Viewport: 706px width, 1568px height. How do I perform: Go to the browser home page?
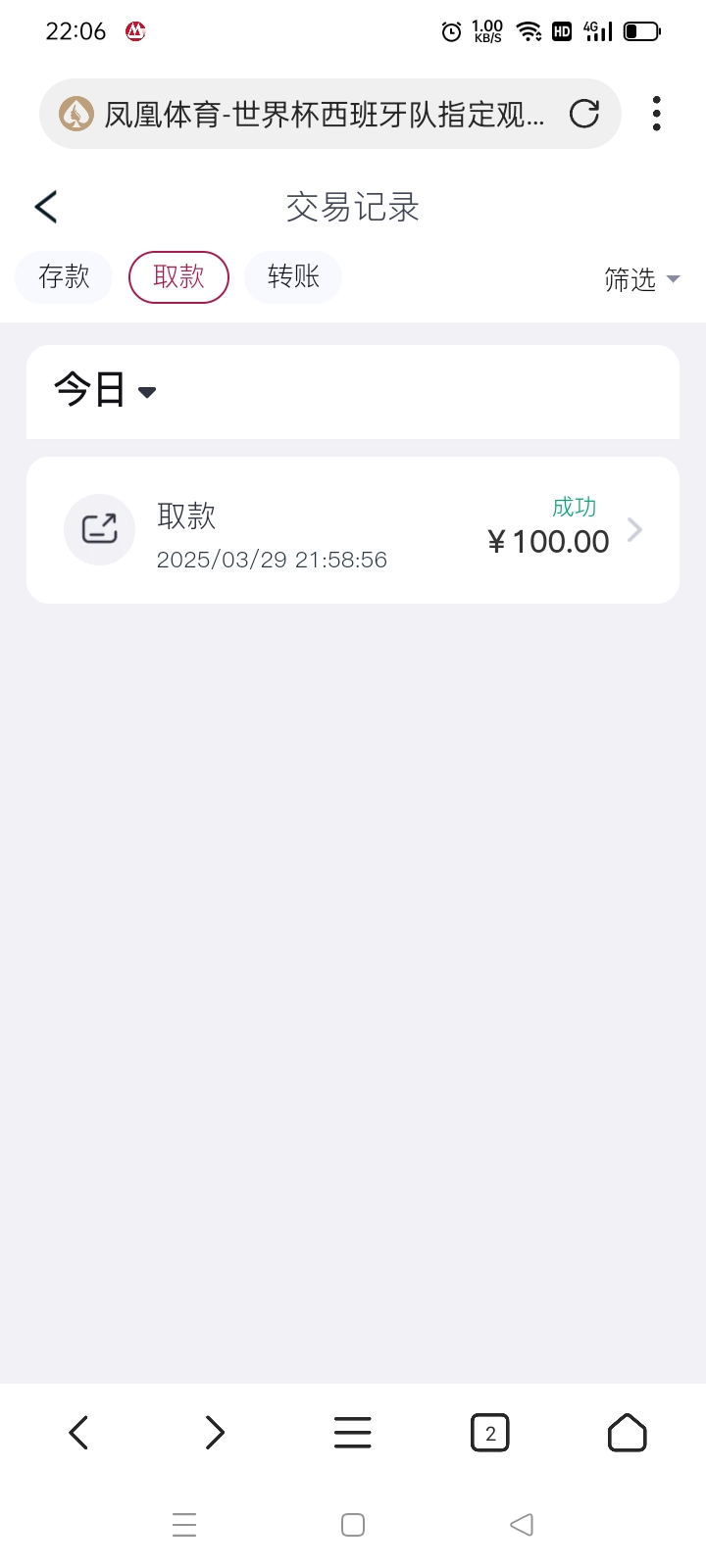628,1433
